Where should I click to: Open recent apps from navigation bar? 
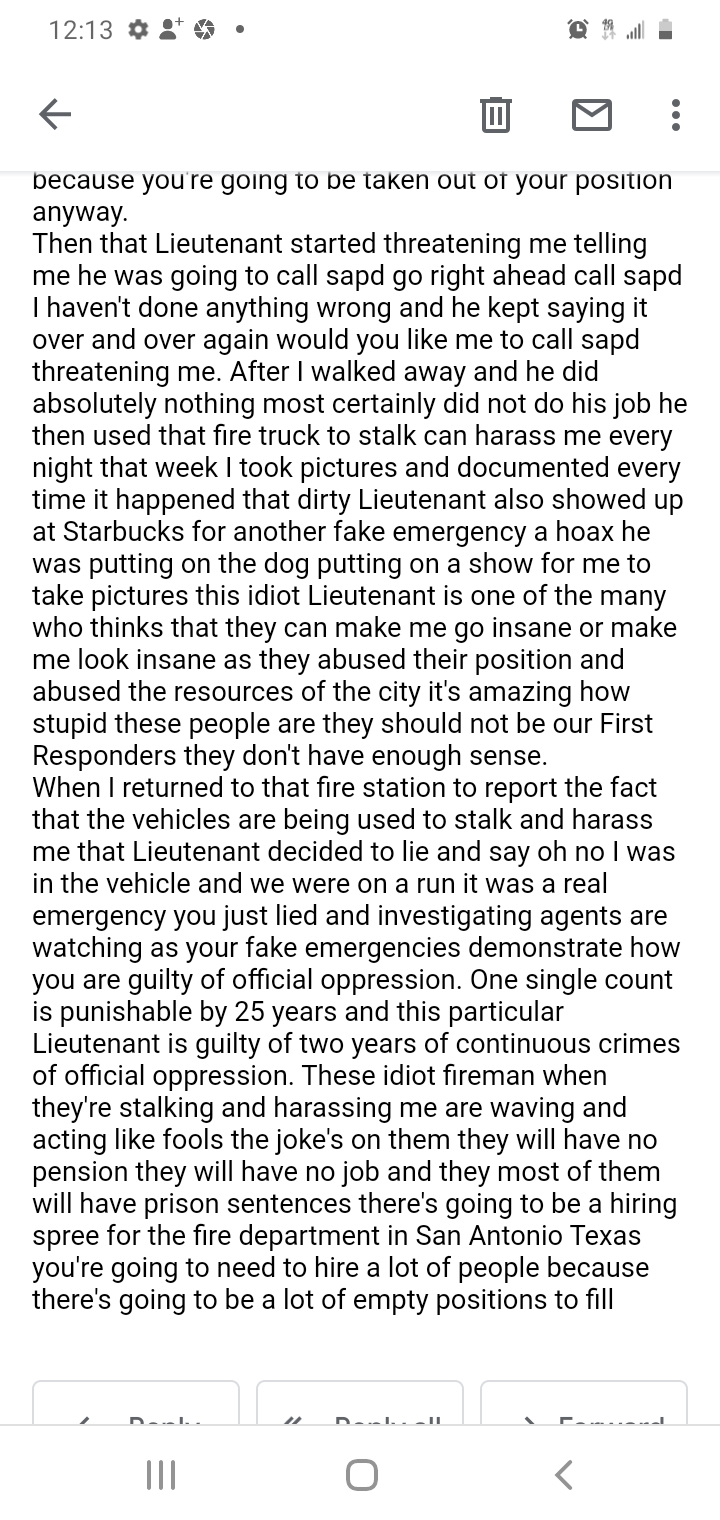[x=161, y=1474]
